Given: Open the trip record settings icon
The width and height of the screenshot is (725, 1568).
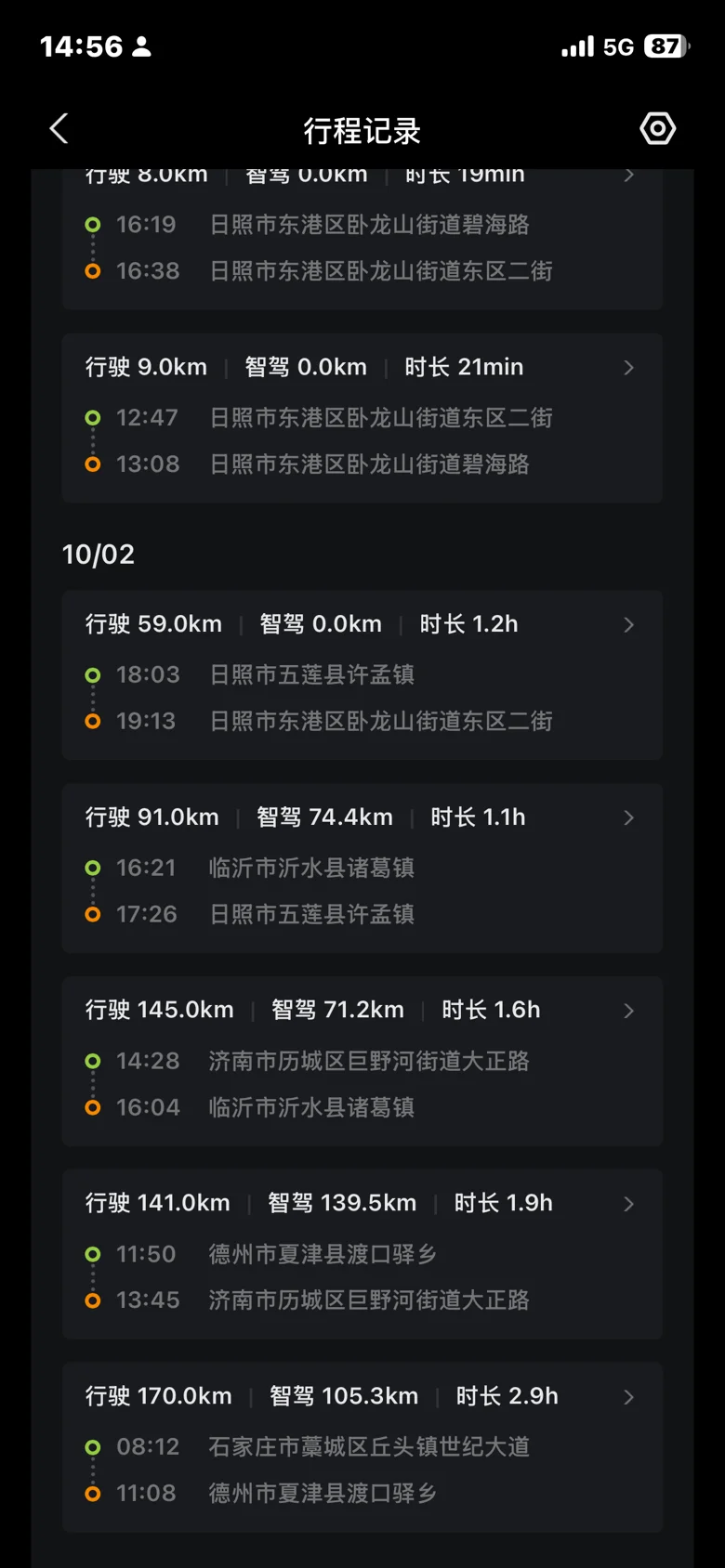Looking at the screenshot, I should [657, 129].
